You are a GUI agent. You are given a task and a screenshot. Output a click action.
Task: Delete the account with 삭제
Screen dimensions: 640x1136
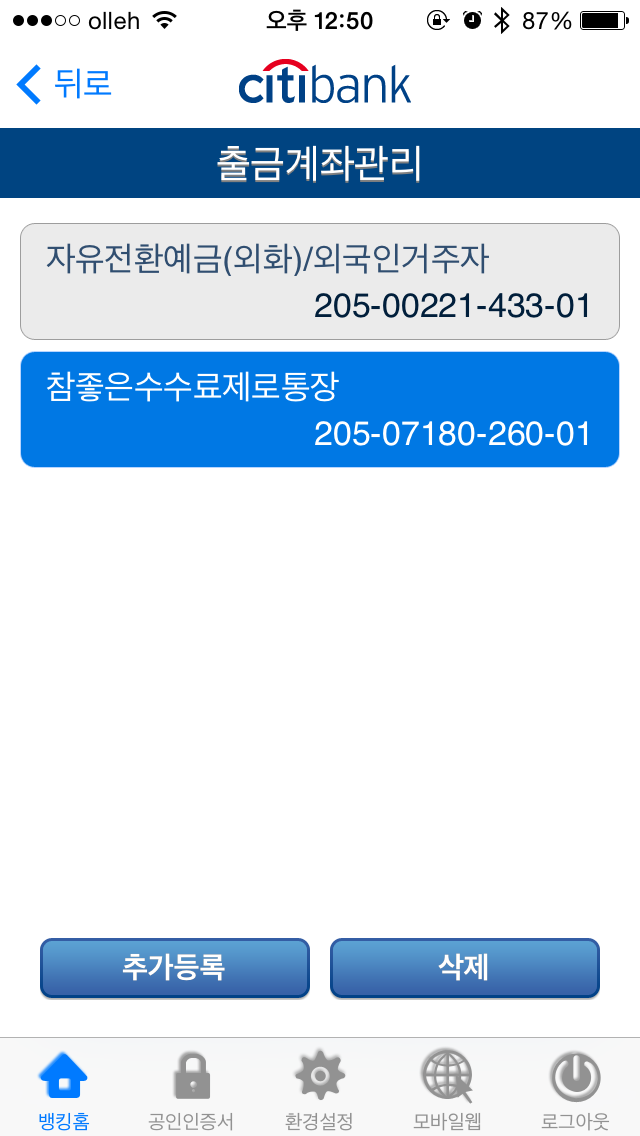coord(464,967)
